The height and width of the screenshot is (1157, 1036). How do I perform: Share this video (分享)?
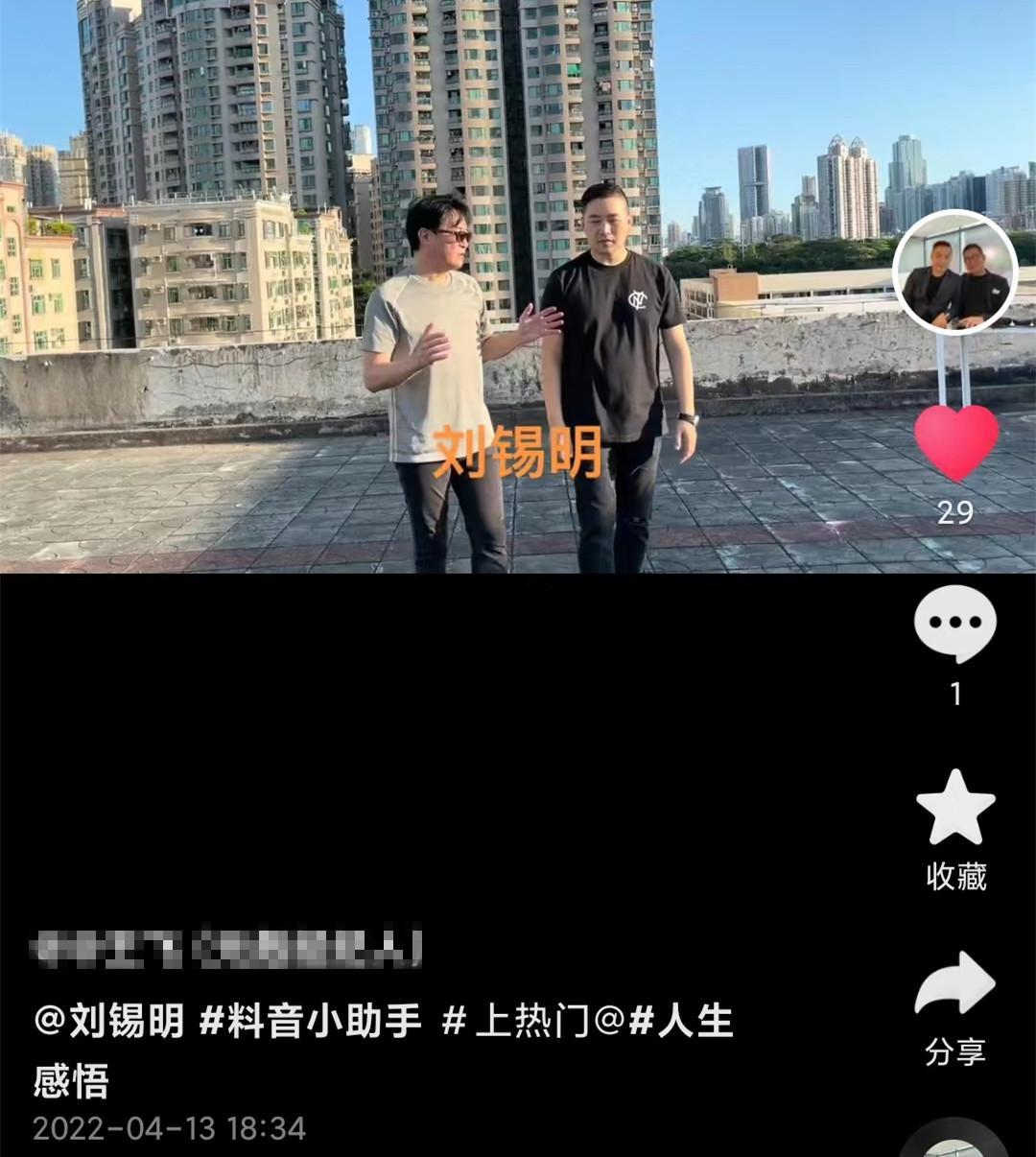(x=954, y=986)
